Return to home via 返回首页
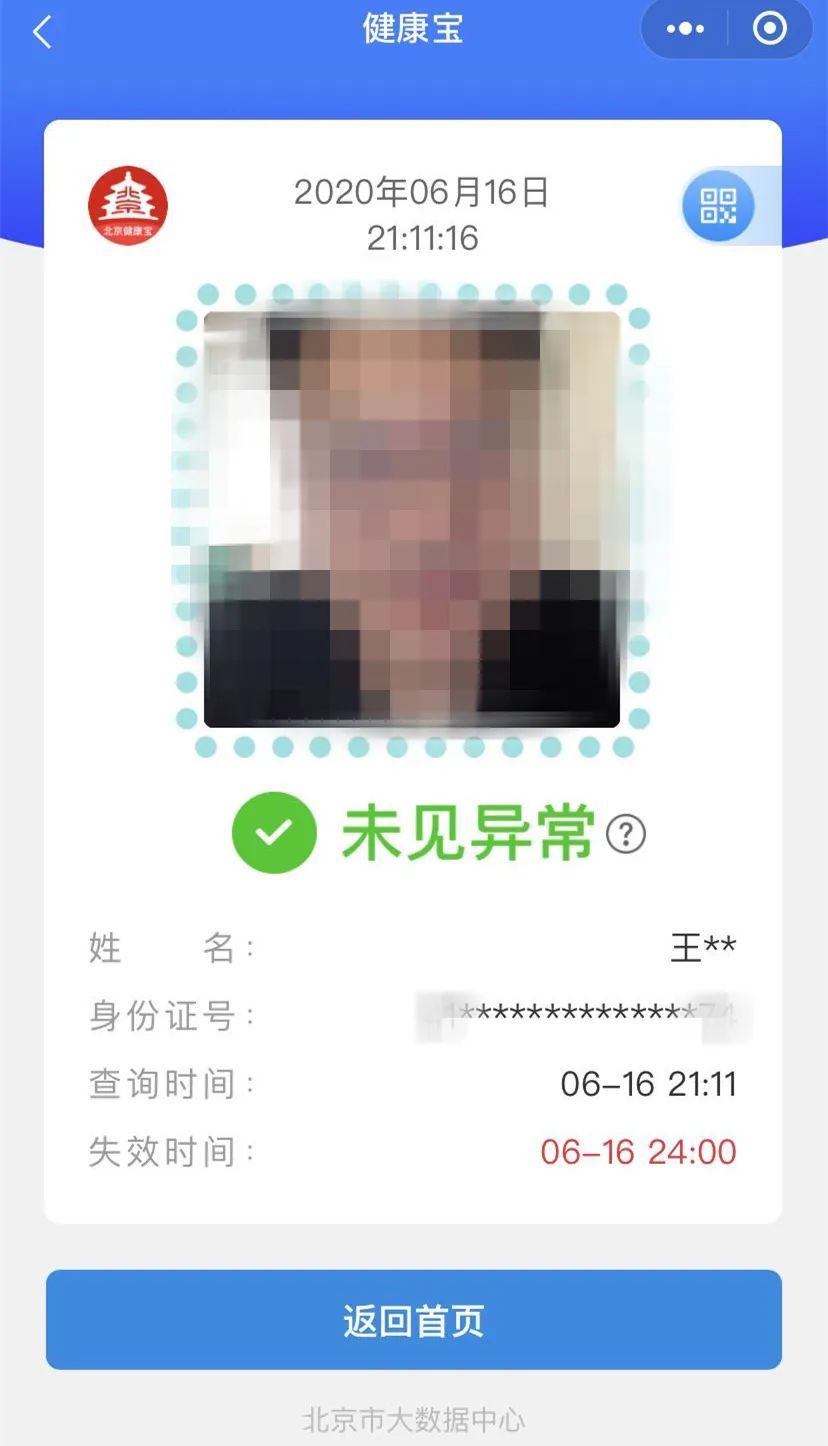Image resolution: width=828 pixels, height=1446 pixels. 413,1320
